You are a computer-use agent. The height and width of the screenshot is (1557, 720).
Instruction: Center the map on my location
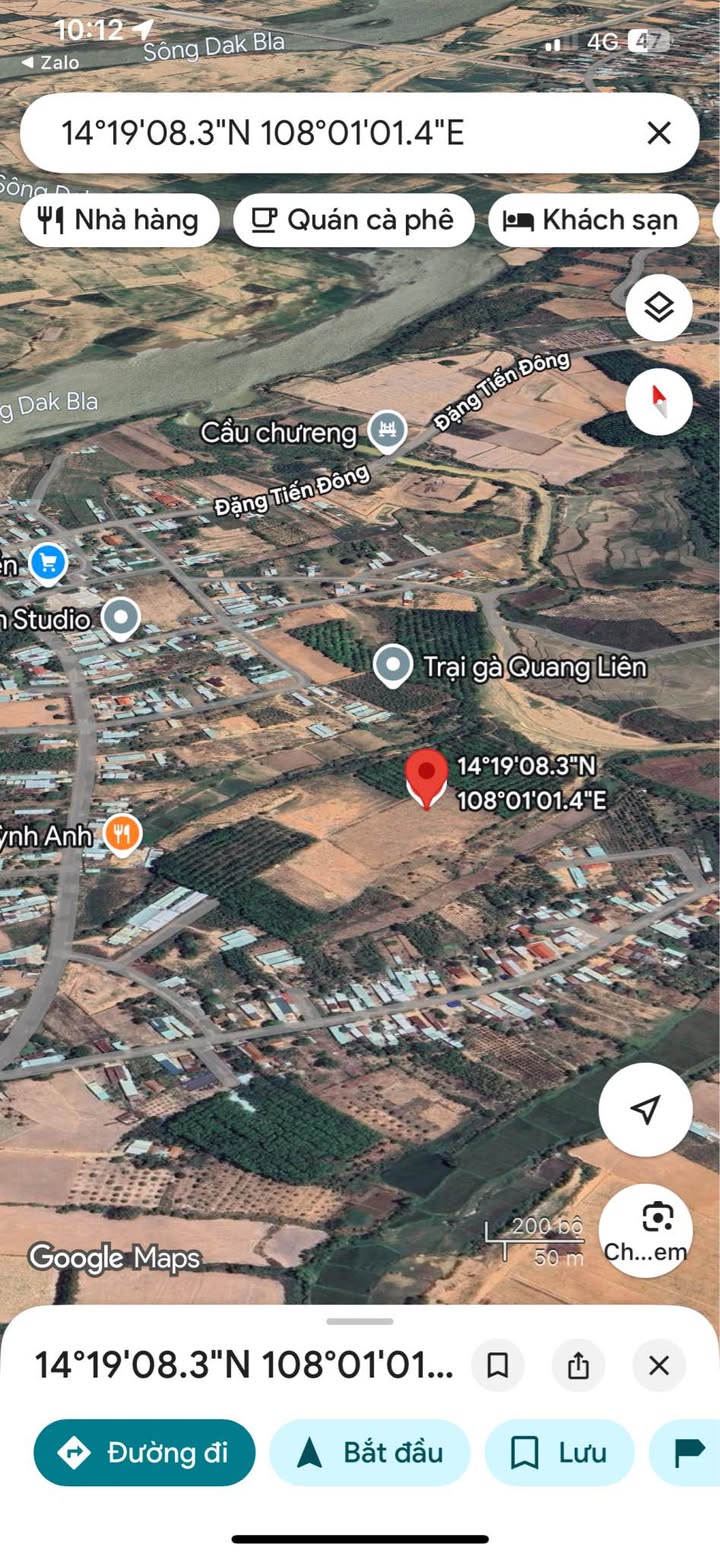tap(645, 1109)
